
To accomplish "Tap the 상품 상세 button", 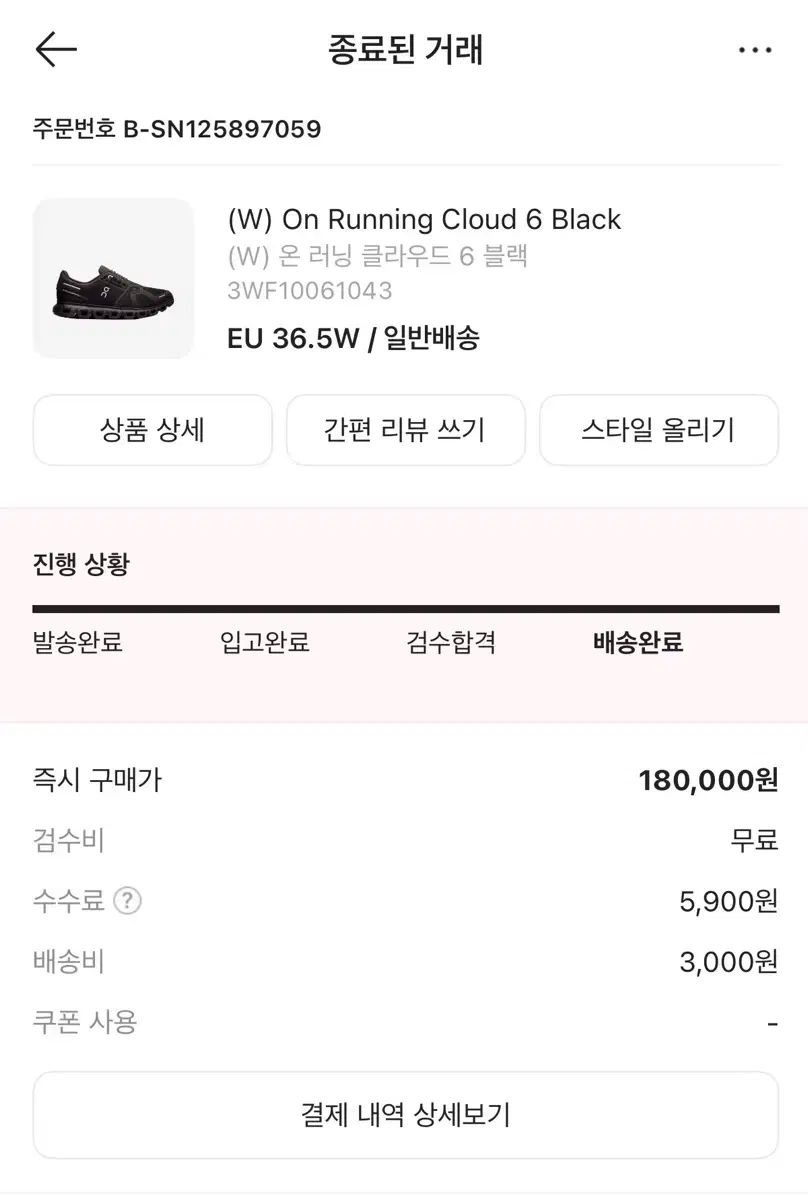I will [x=152, y=430].
